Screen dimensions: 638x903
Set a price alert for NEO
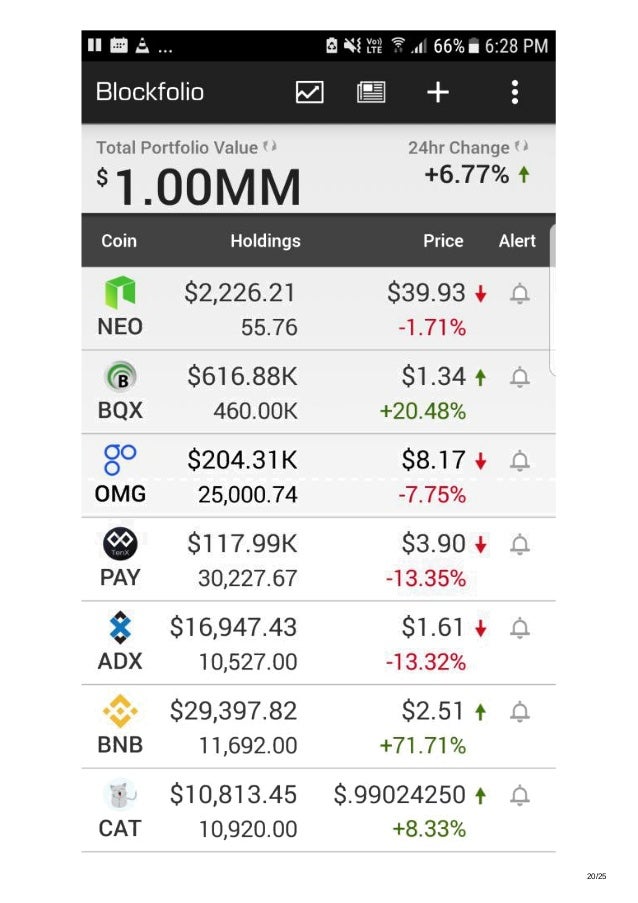coord(519,294)
